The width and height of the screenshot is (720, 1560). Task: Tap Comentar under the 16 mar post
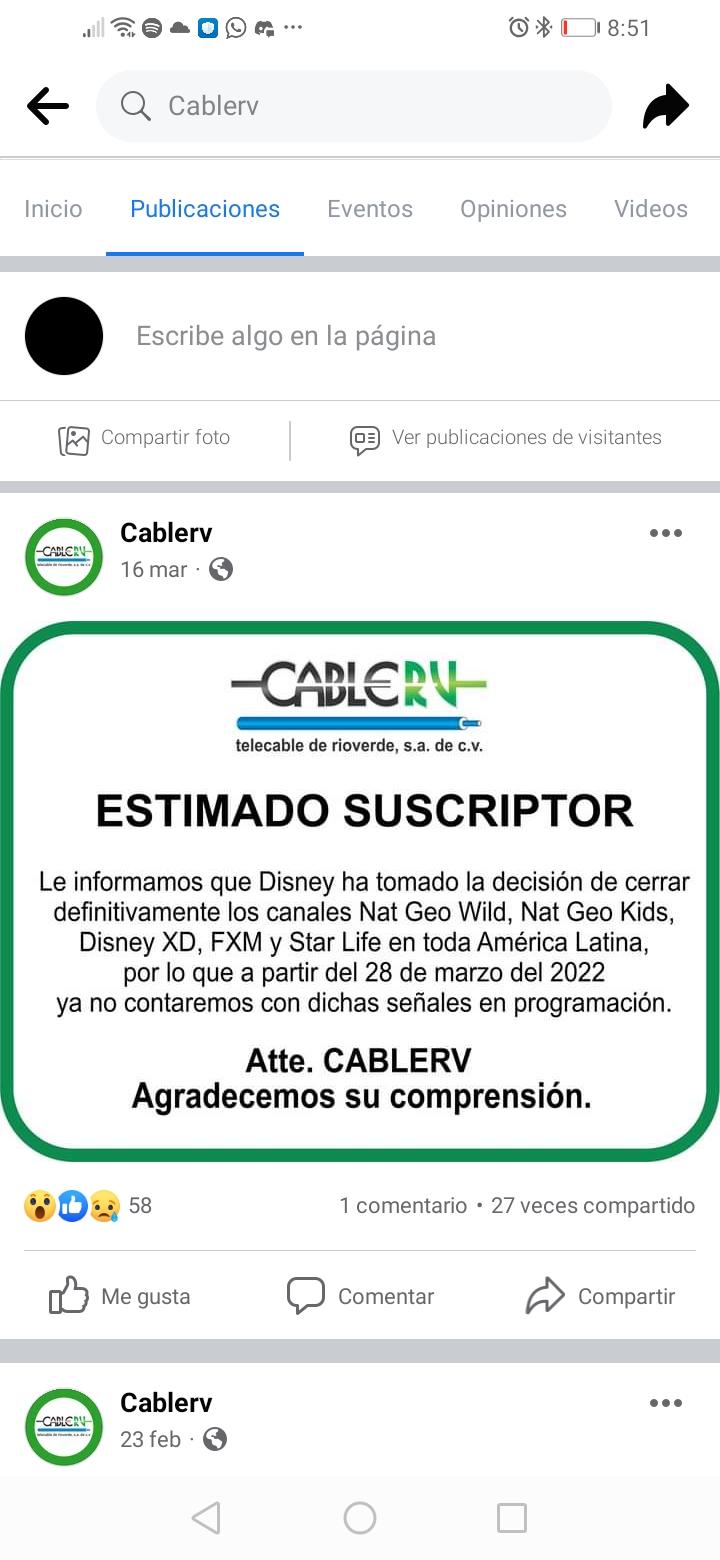coord(360,1296)
